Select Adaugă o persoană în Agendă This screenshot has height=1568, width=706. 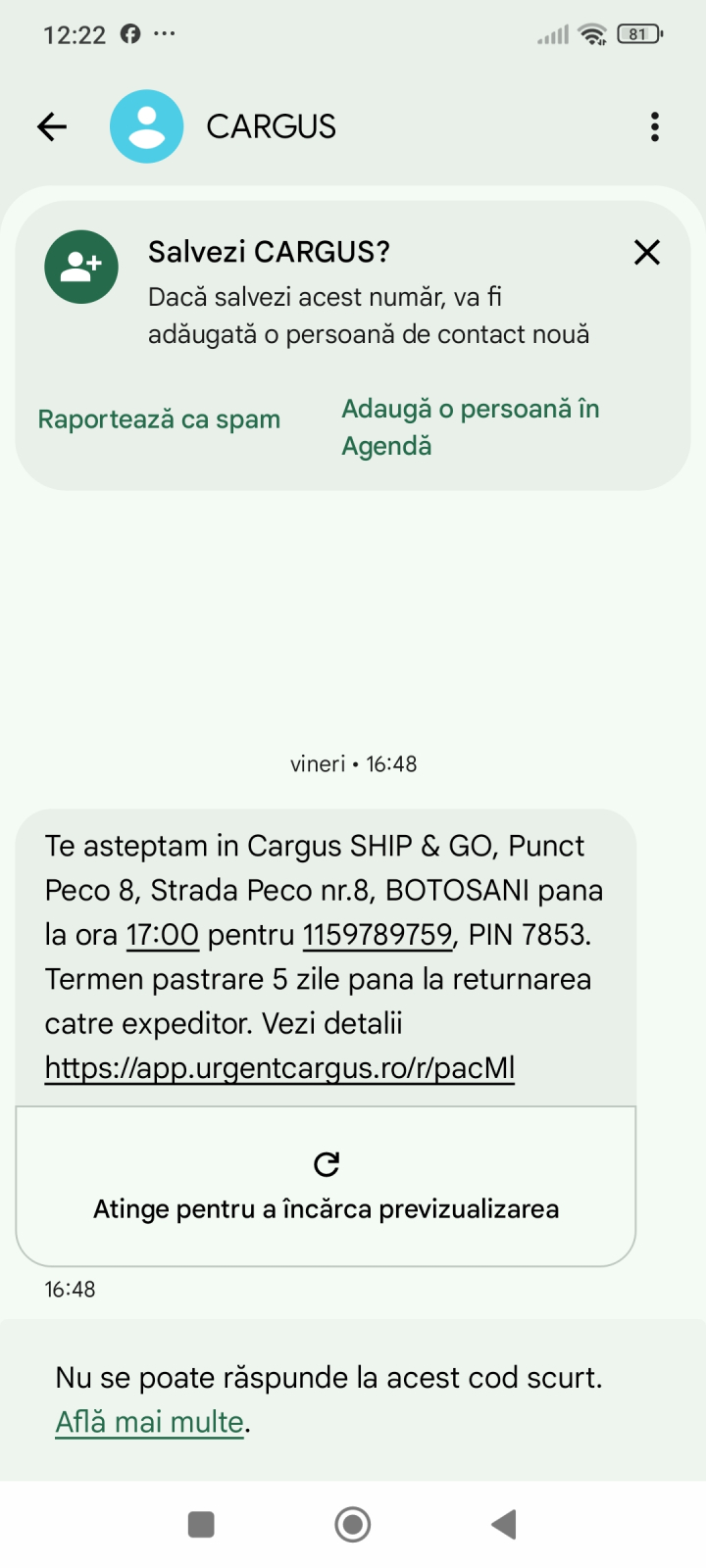click(470, 427)
